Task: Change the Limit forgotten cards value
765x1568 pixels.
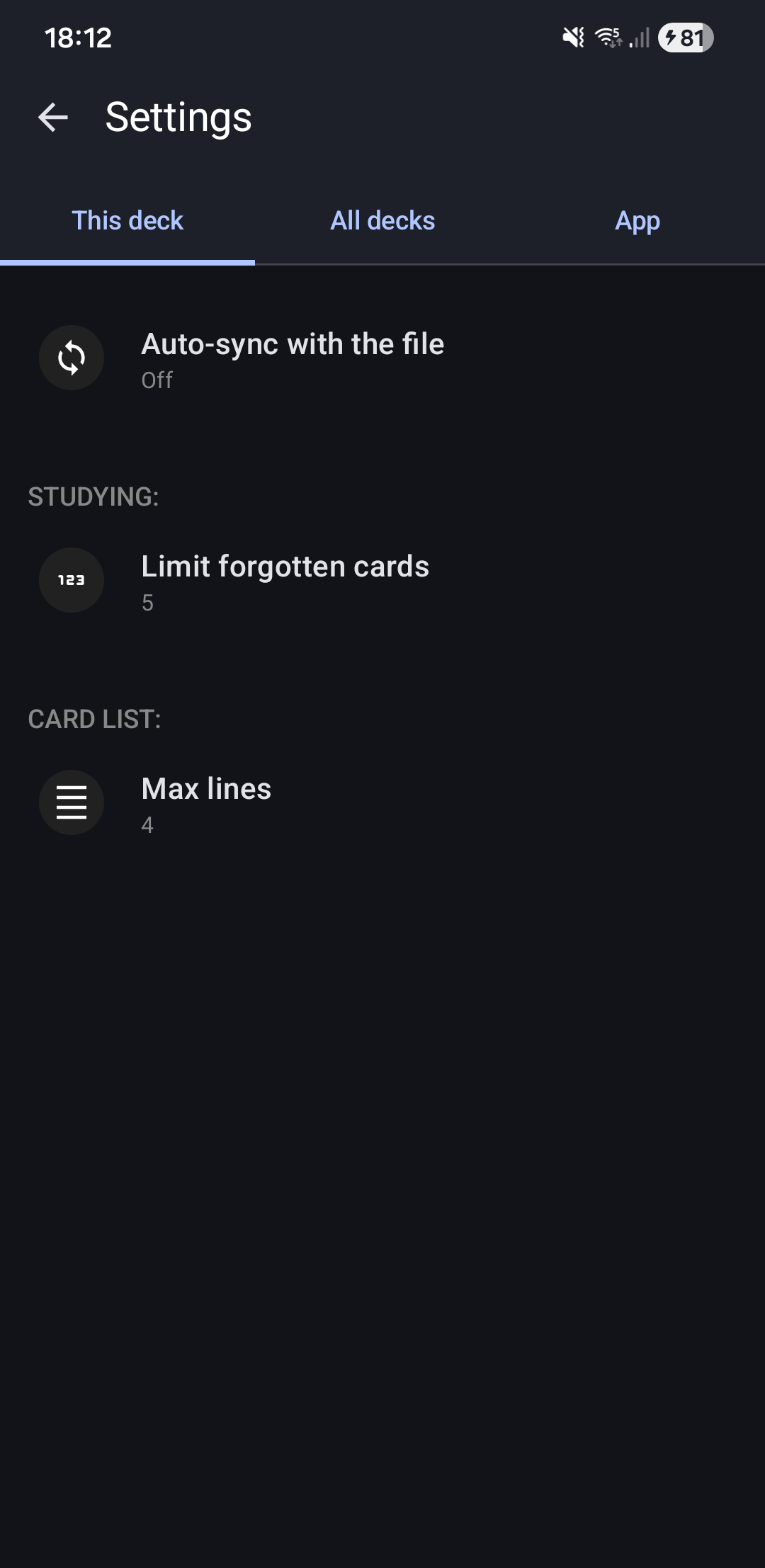Action: pos(285,581)
